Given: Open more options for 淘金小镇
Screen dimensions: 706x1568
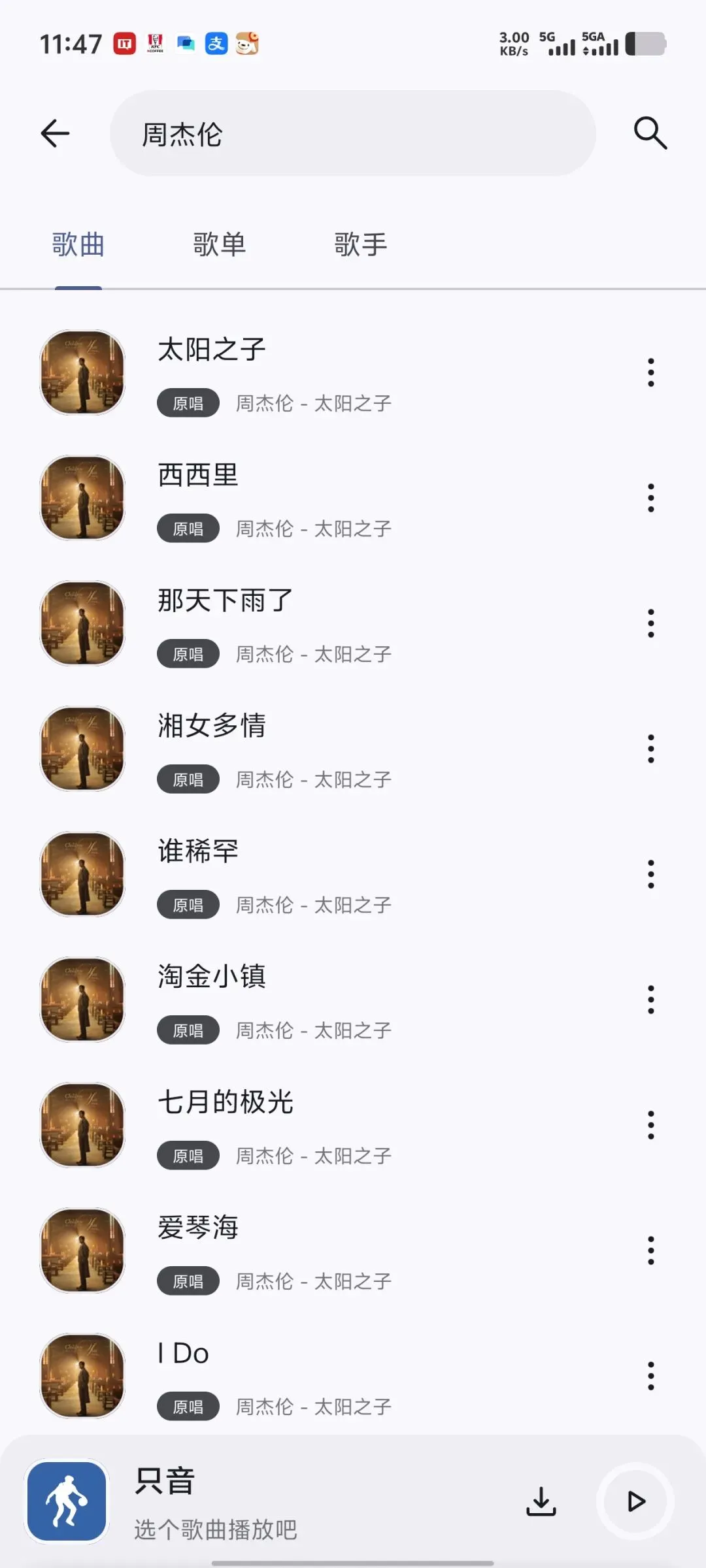Looking at the screenshot, I should coord(650,1000).
